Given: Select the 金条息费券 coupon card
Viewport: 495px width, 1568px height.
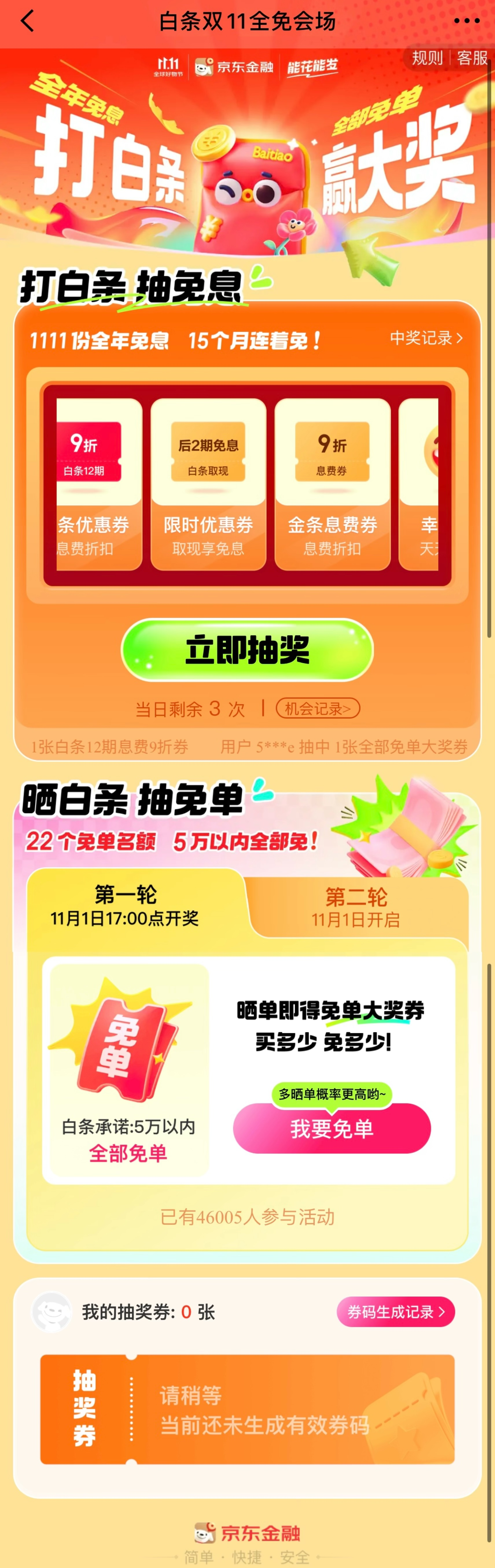Looking at the screenshot, I should pyautogui.click(x=332, y=484).
